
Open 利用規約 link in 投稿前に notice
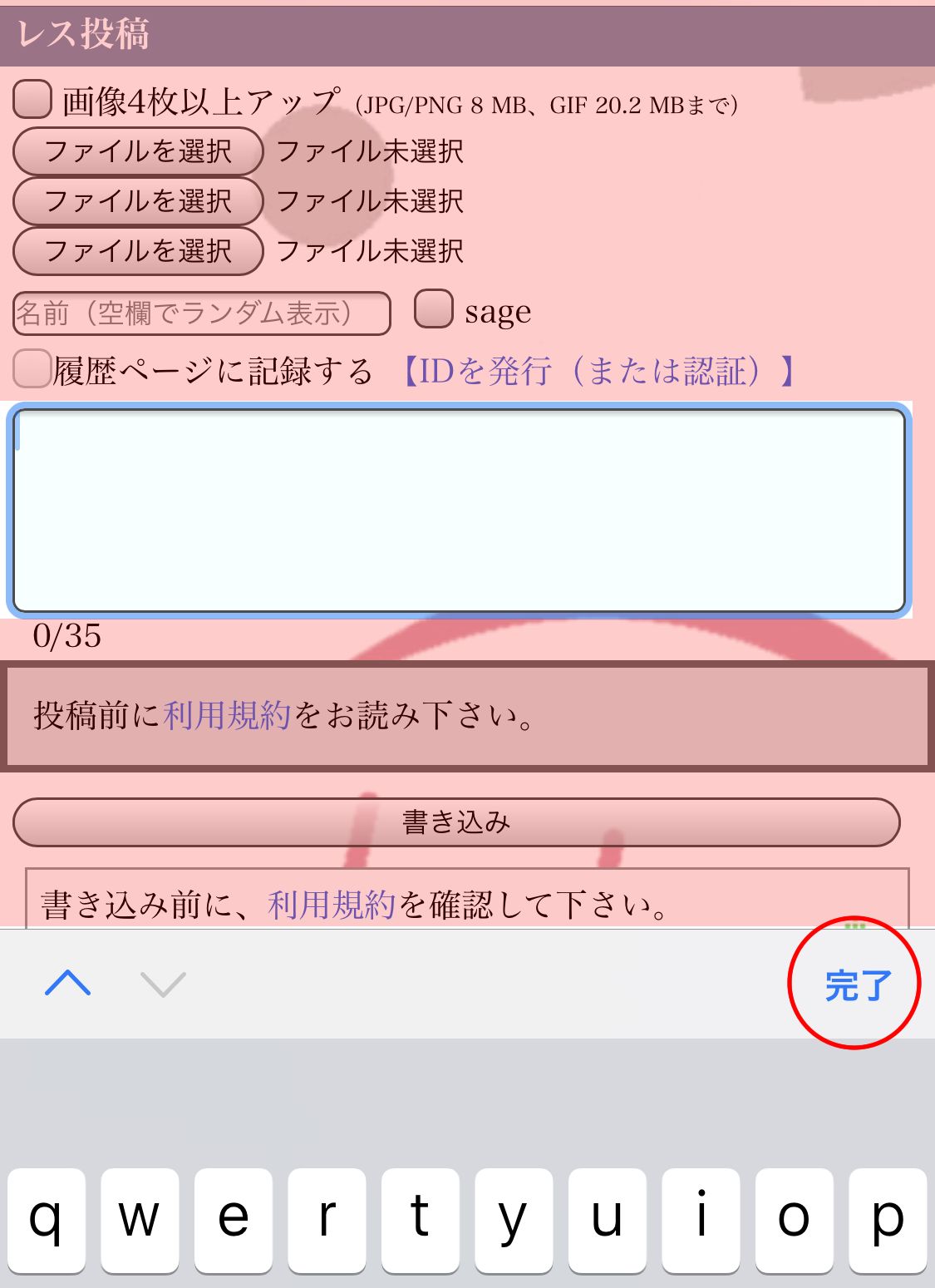click(227, 715)
